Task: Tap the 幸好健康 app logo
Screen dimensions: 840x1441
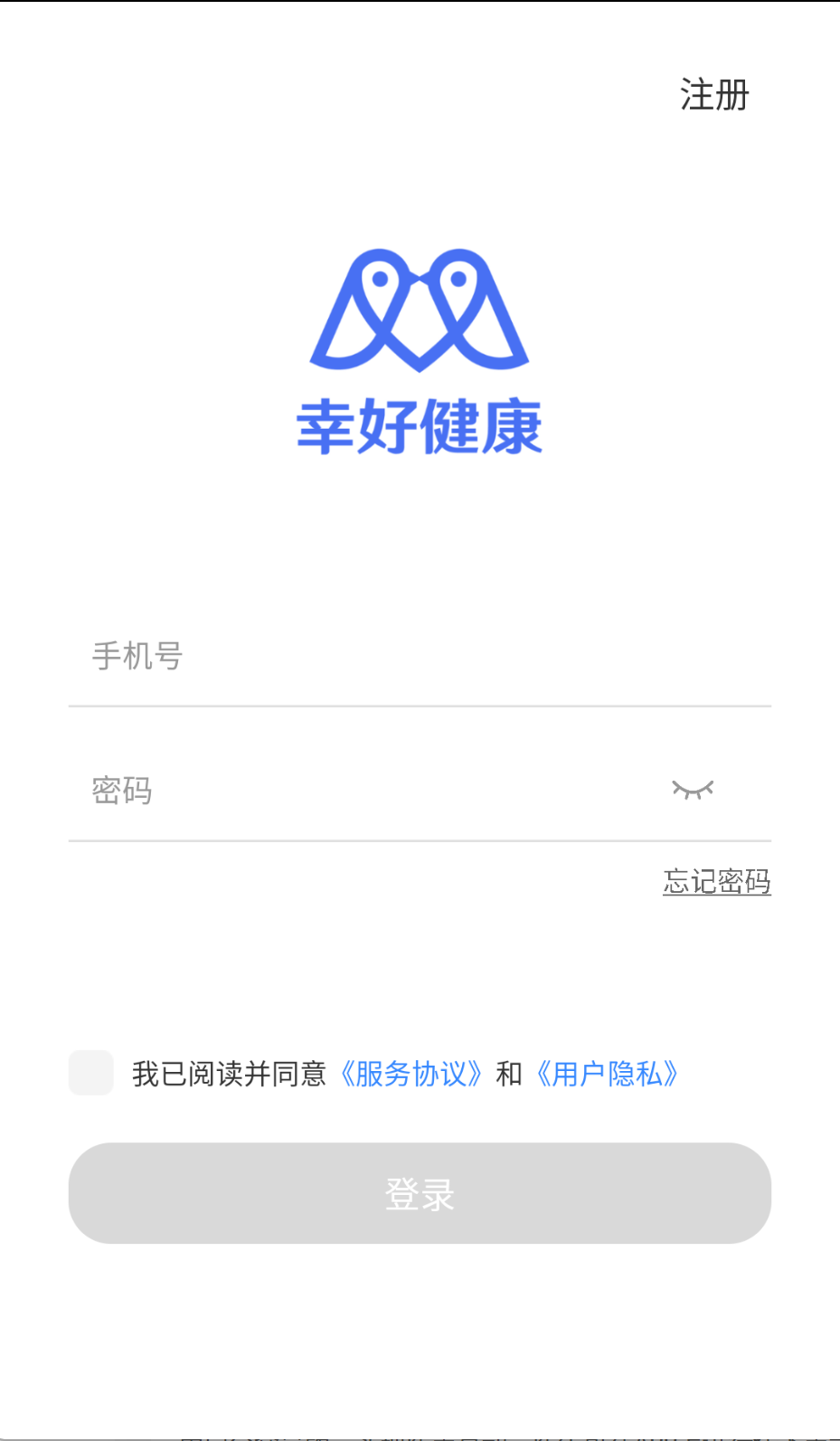Action: [420, 351]
